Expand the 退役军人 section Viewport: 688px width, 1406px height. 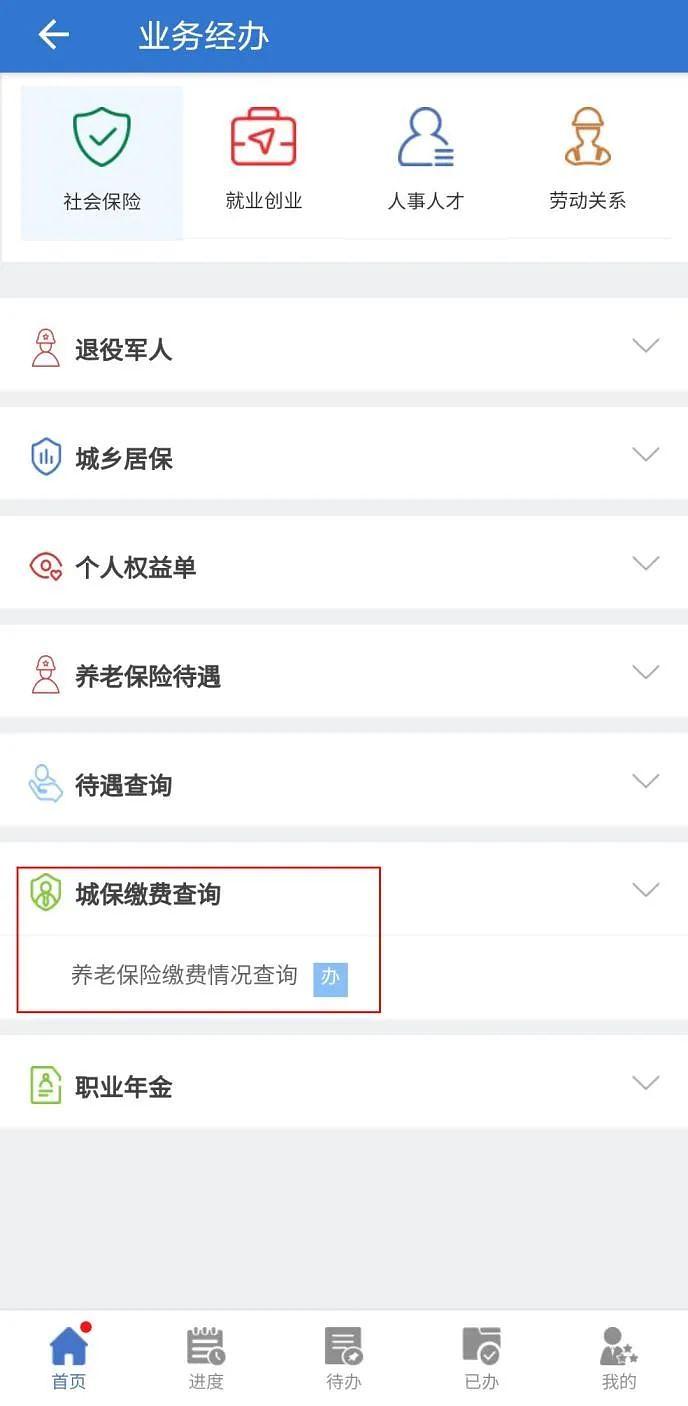[344, 348]
